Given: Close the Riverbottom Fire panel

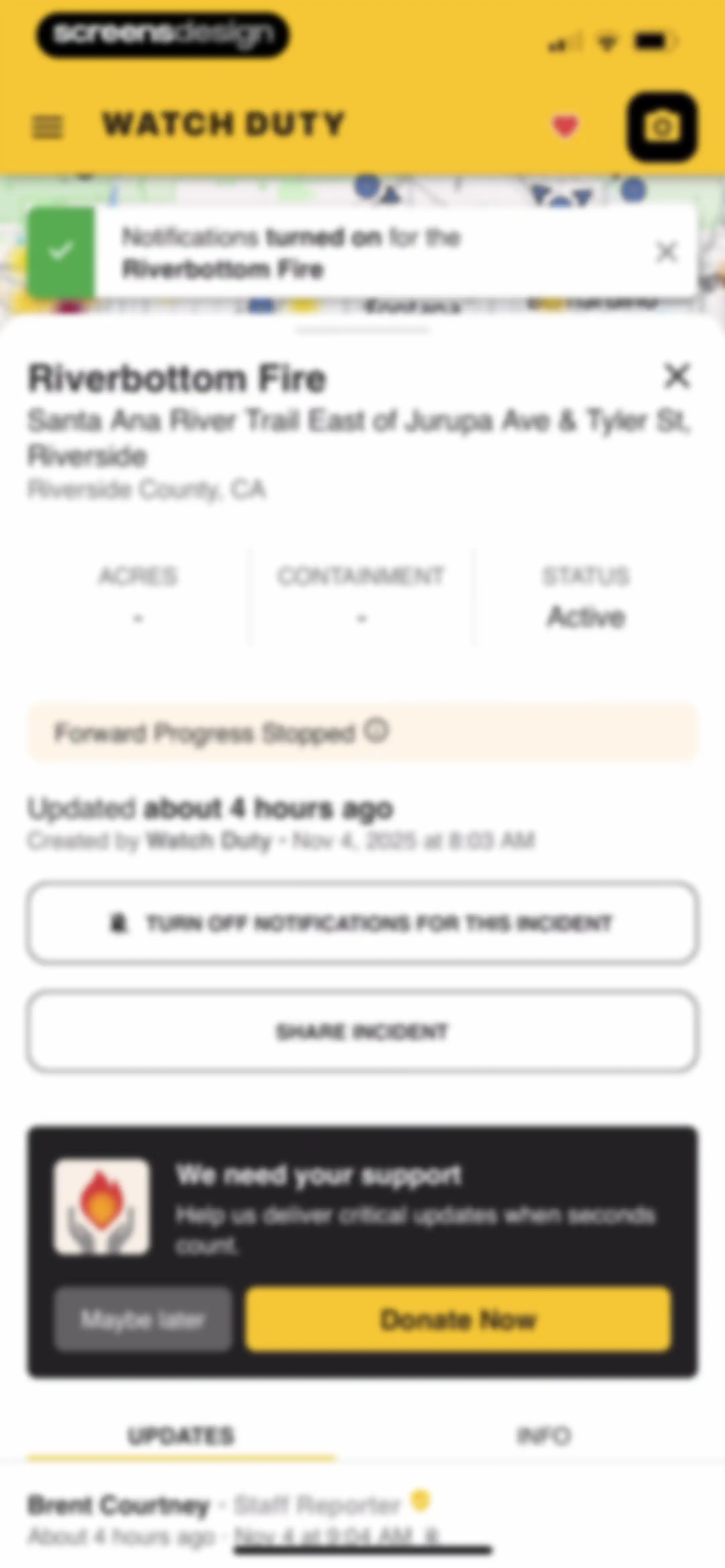Looking at the screenshot, I should 677,376.
